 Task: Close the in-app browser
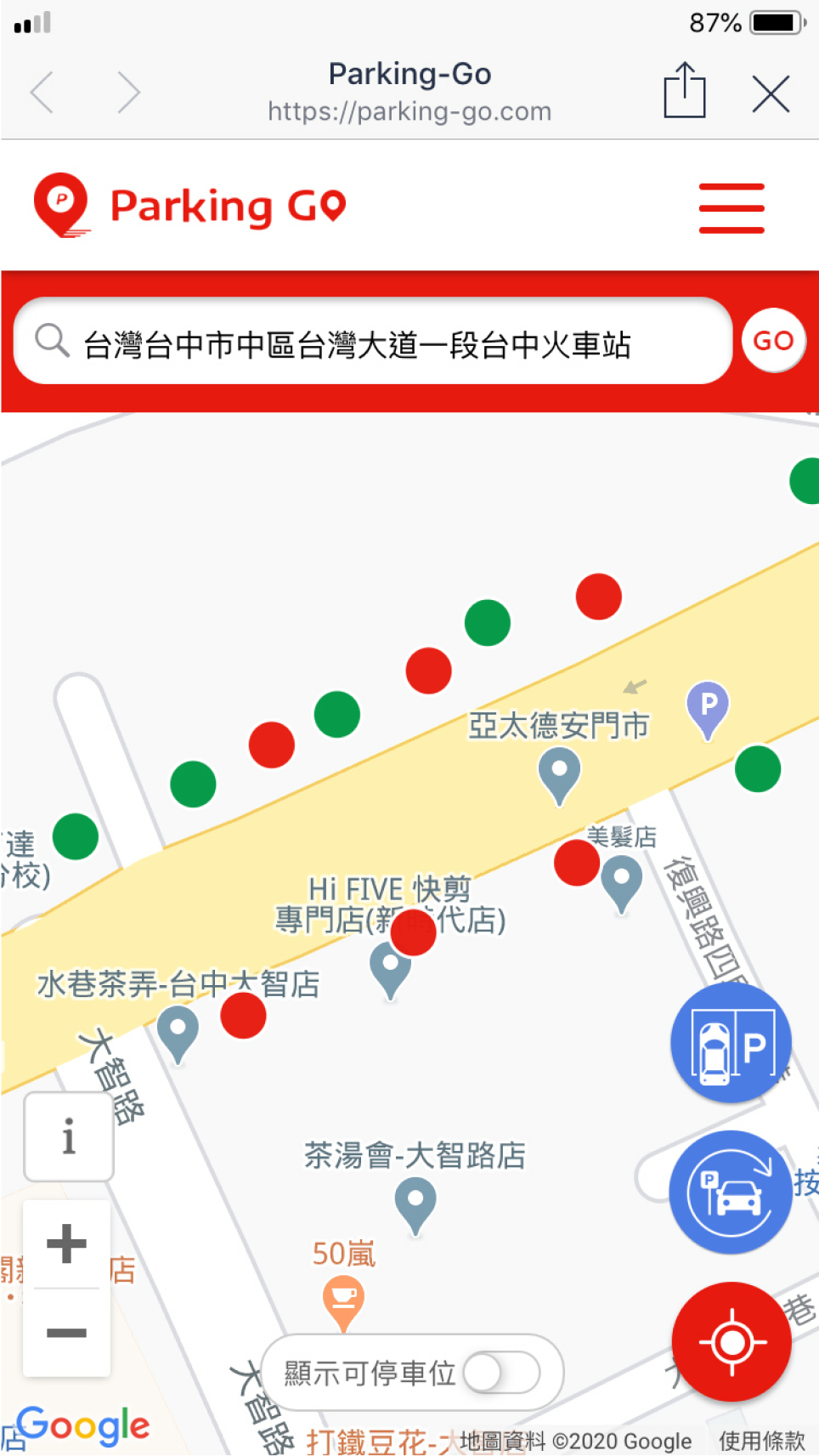click(x=770, y=93)
